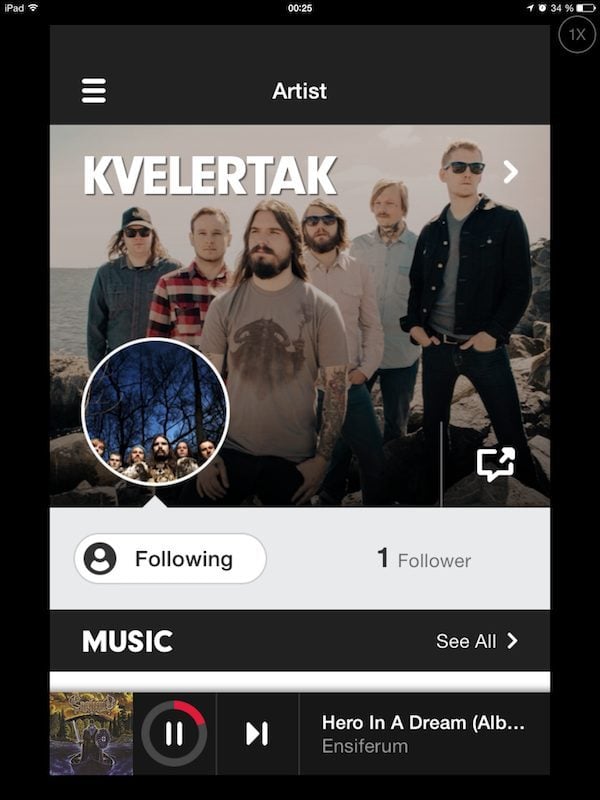Share the Kvelertak artist page

496,464
